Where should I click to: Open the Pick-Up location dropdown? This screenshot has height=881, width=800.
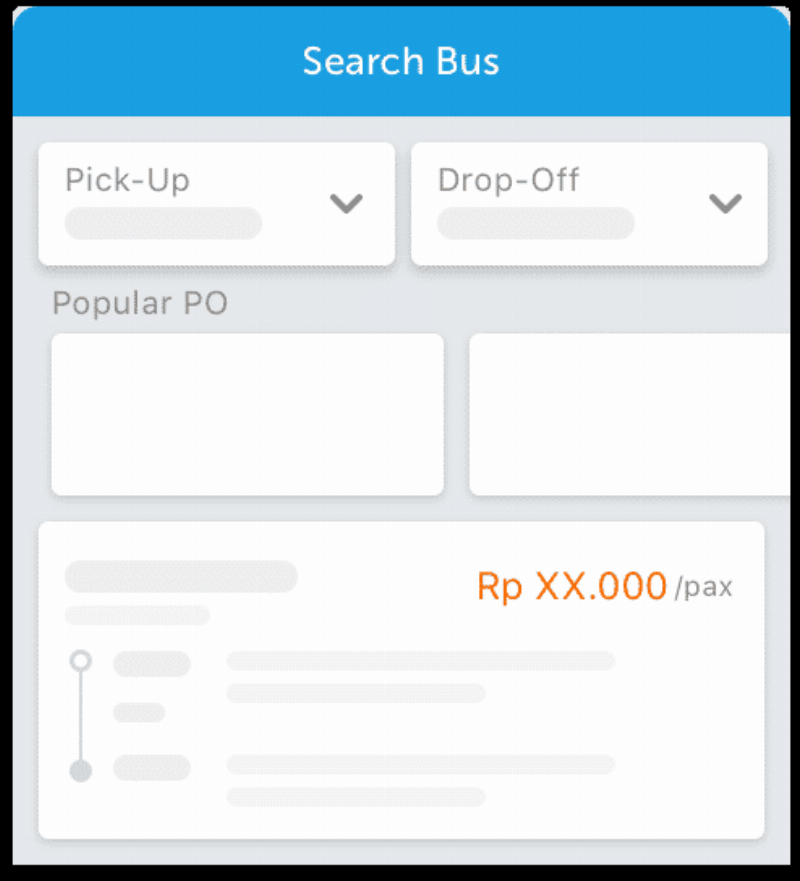pyautogui.click(x=216, y=204)
